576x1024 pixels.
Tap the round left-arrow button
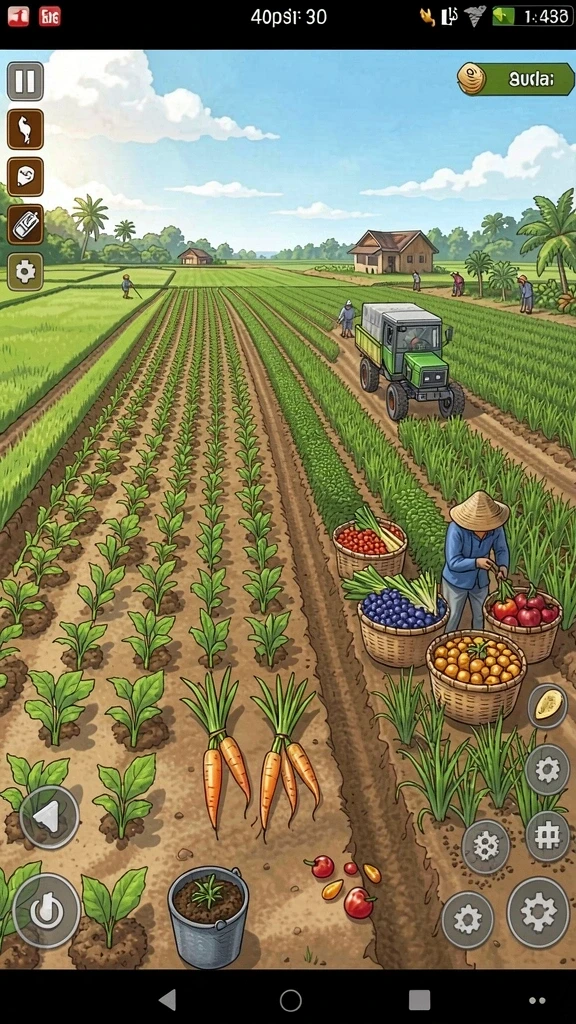(49, 816)
